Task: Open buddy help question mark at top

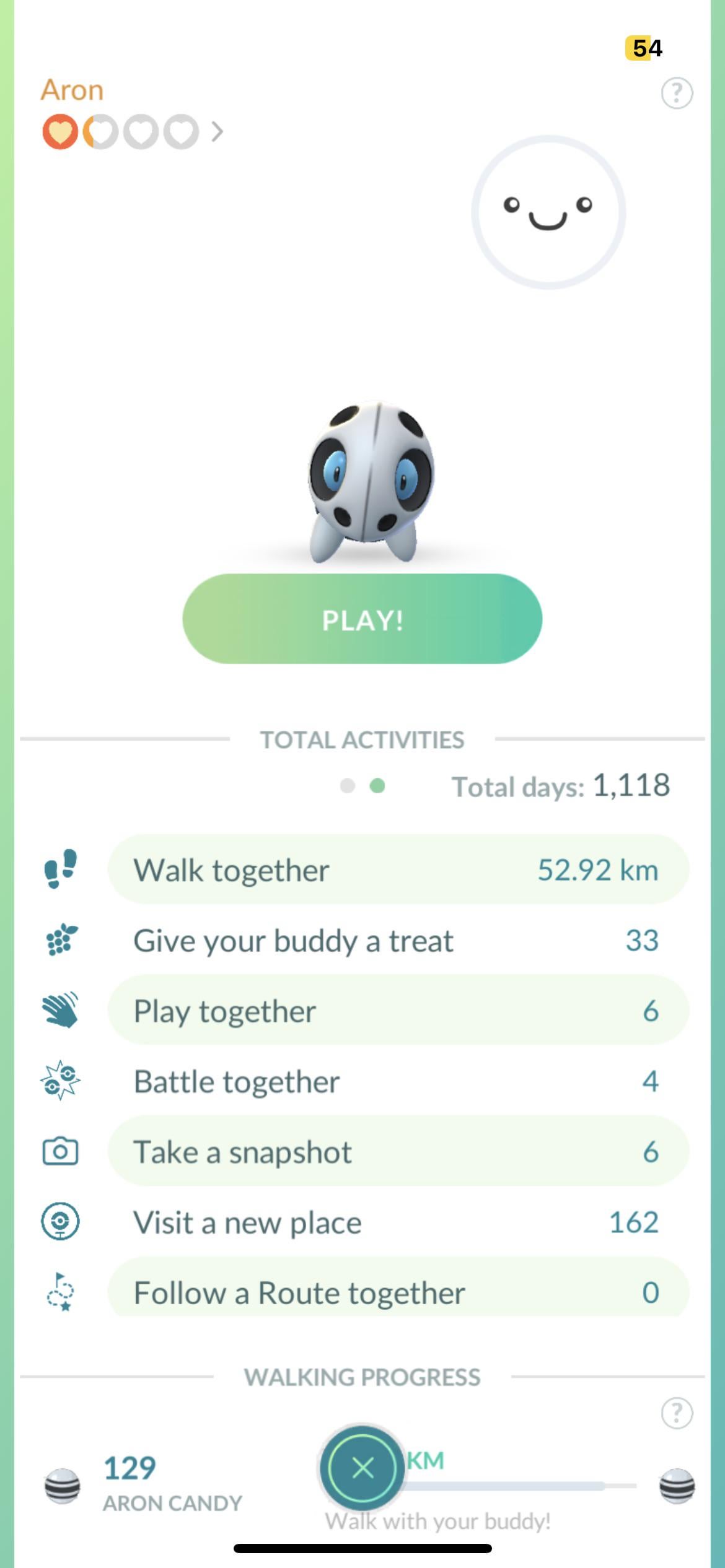Action: point(677,93)
